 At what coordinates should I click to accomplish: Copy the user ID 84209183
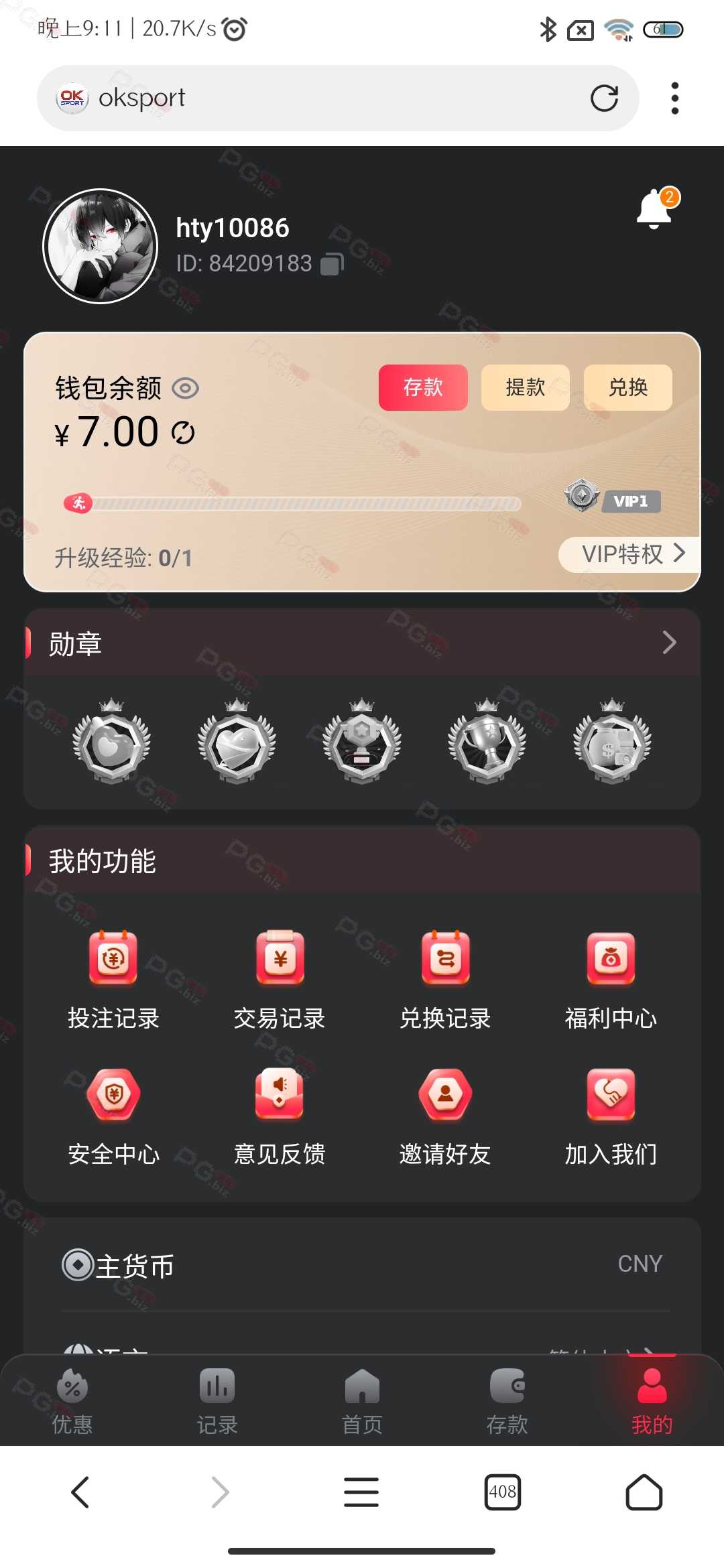pyautogui.click(x=333, y=264)
